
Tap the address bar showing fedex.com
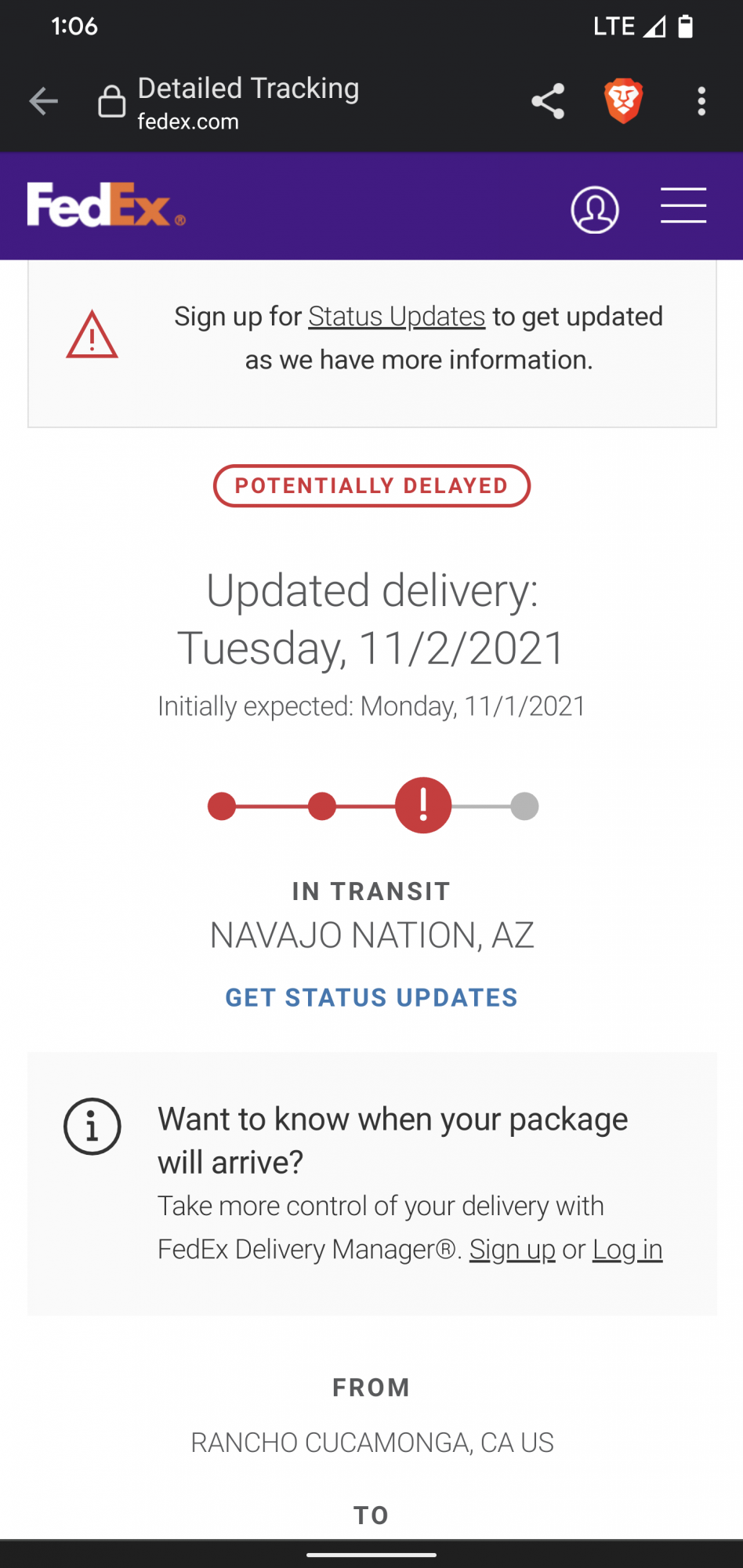(248, 102)
